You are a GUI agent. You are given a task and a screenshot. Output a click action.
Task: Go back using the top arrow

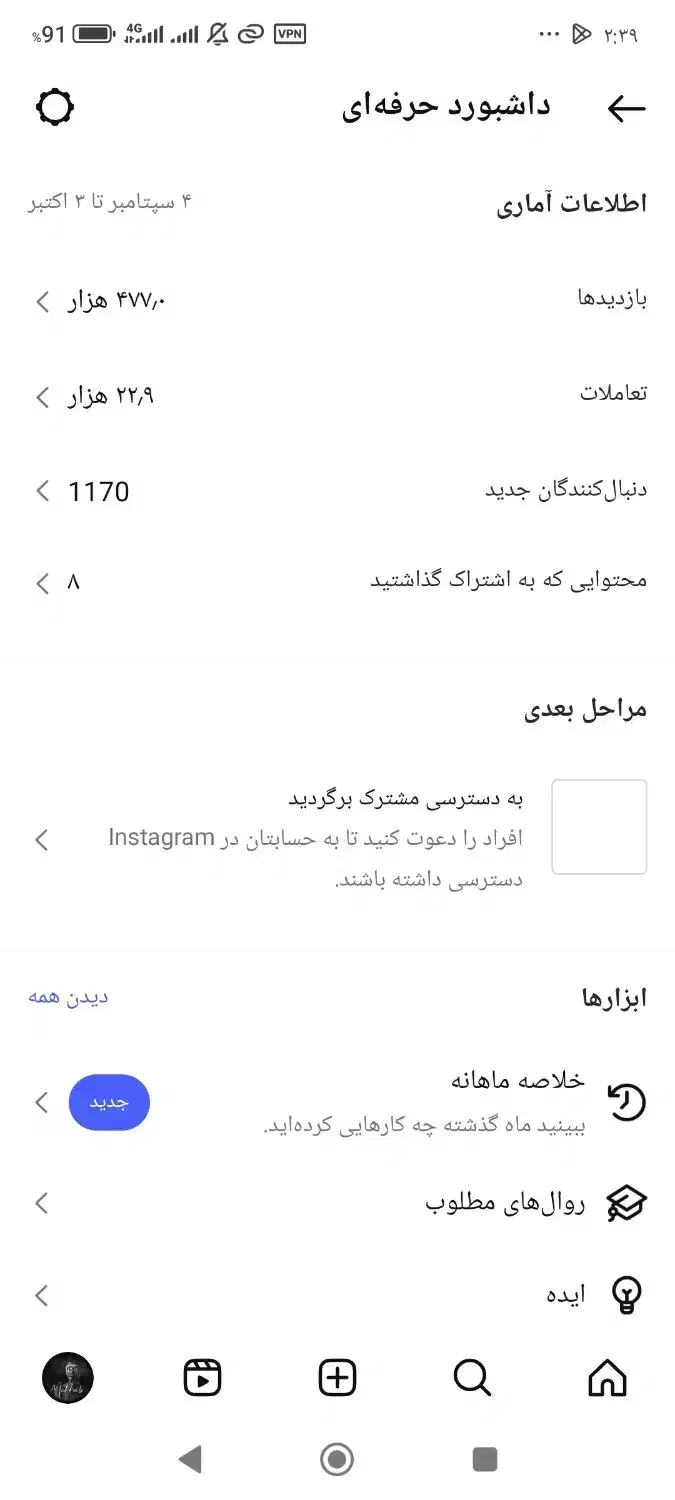tap(626, 109)
